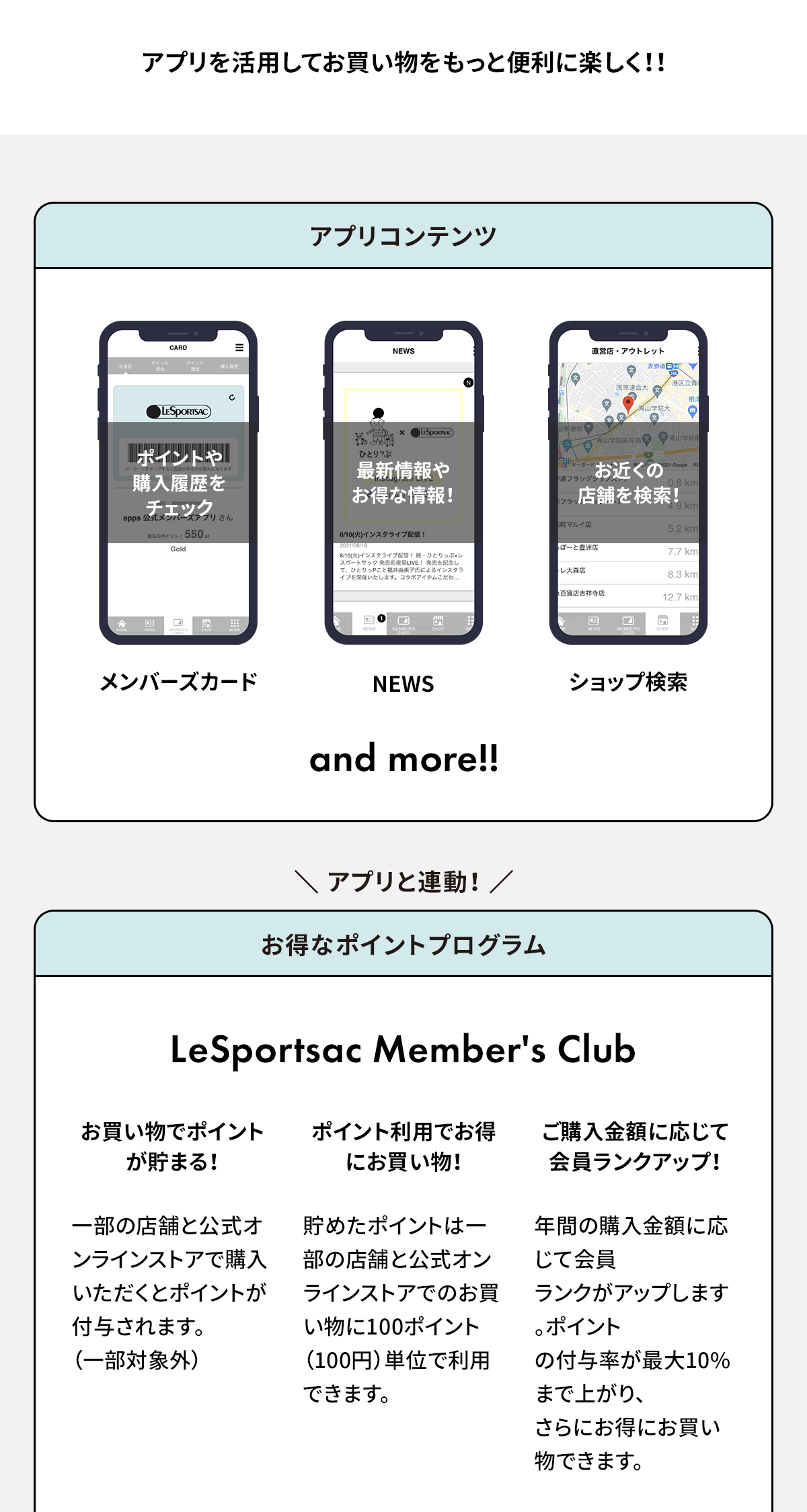Open the 8/10(火)インスタライブ配信！ news article
The width and height of the screenshot is (807, 1512).
[383, 534]
